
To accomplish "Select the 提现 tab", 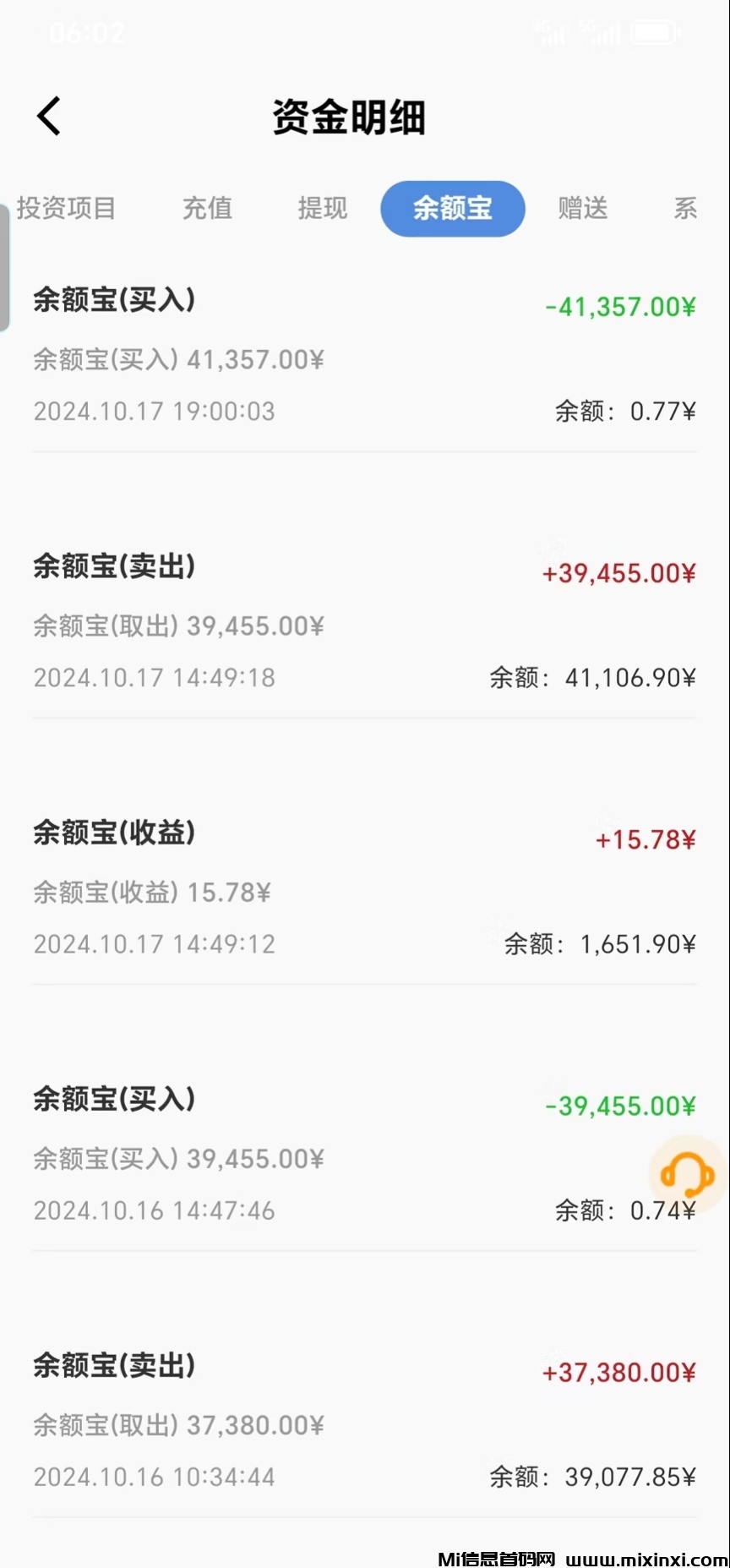I will (323, 208).
